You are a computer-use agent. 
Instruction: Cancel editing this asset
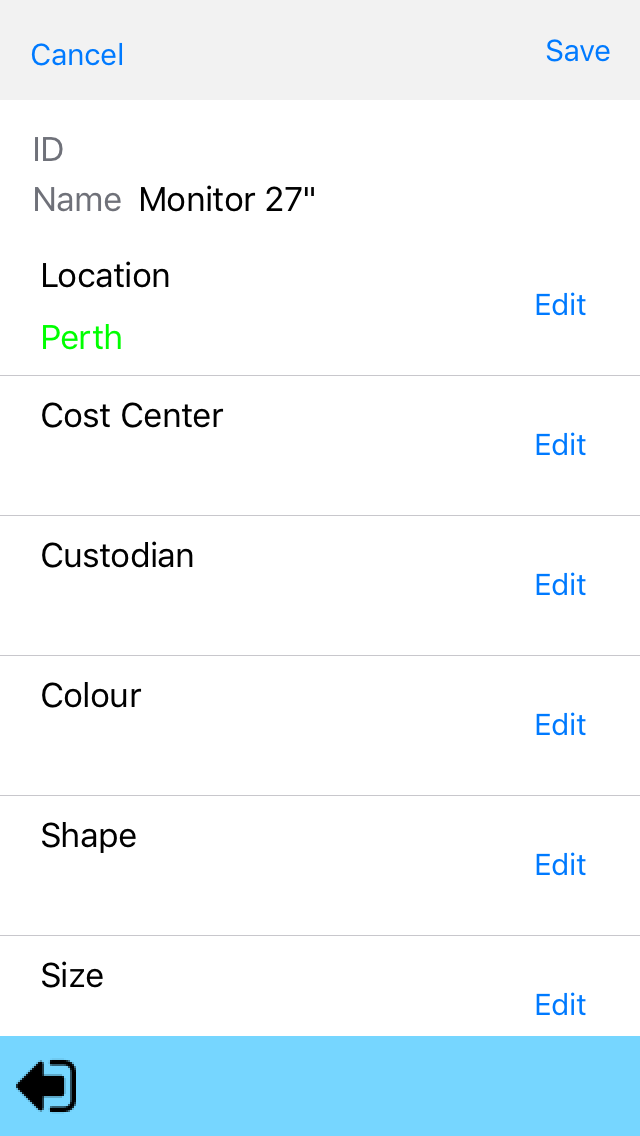click(x=77, y=54)
